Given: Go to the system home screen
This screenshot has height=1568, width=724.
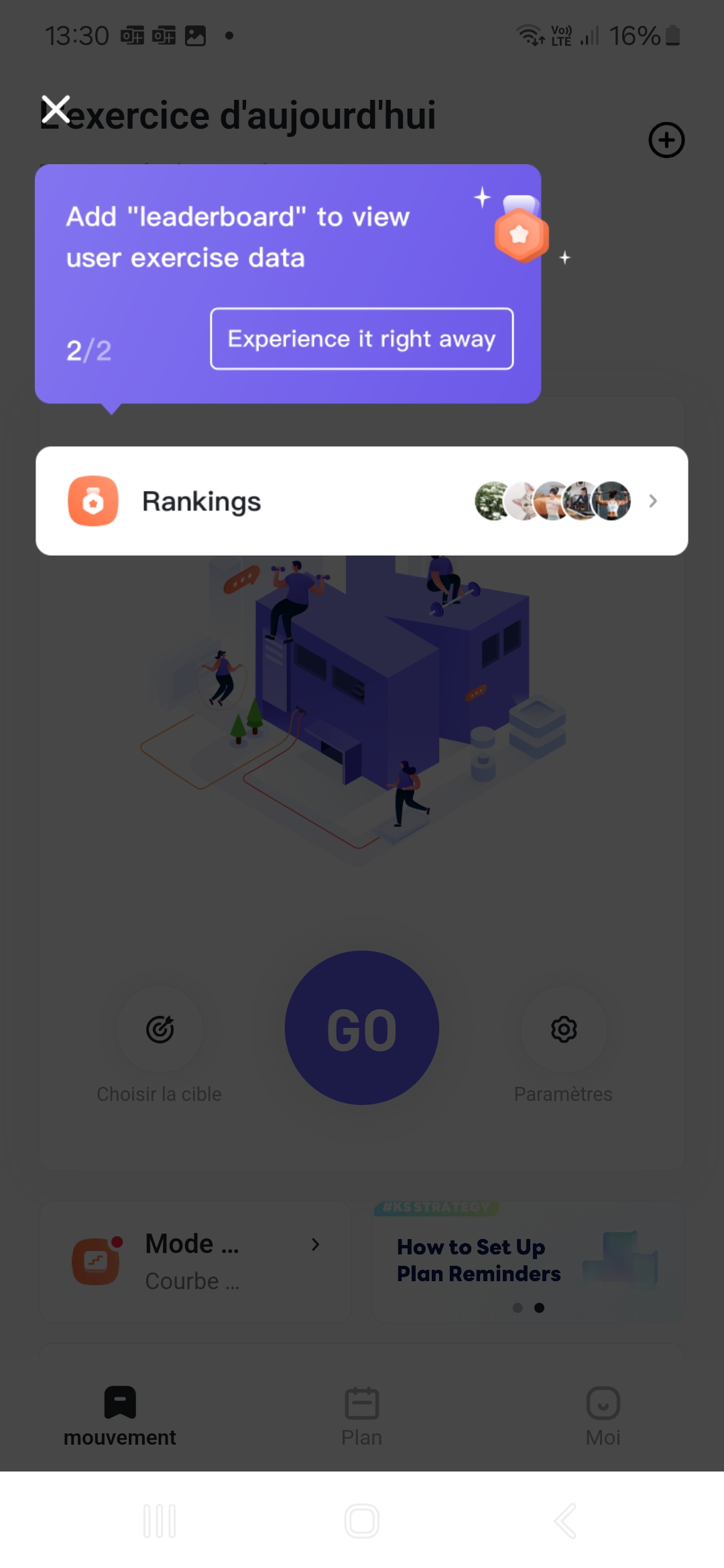Looking at the screenshot, I should [362, 1521].
